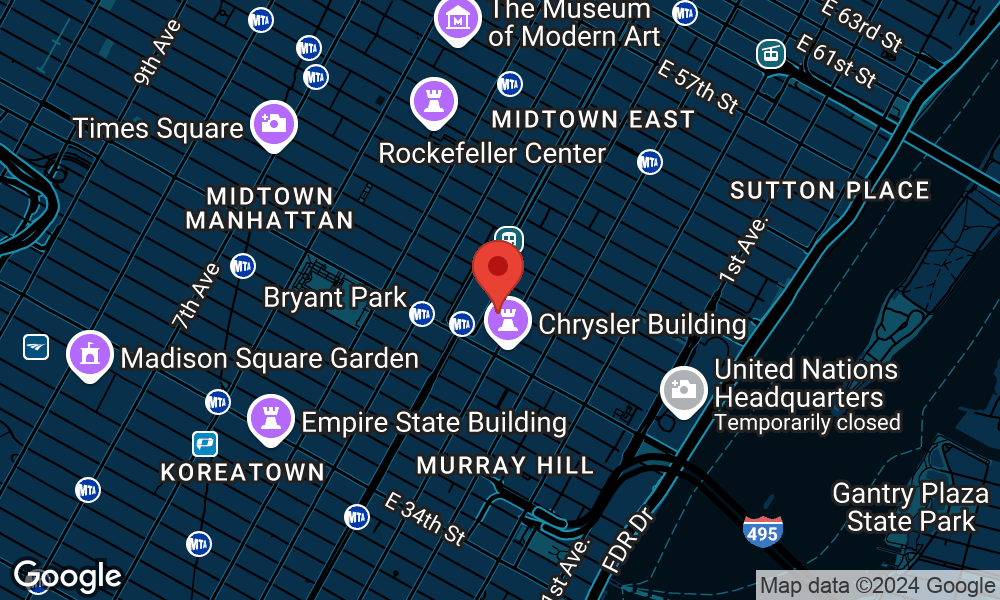This screenshot has height=600, width=1000.
Task: Open the Amtrak station icon beside Madison Square Garden
Action: coord(36,347)
